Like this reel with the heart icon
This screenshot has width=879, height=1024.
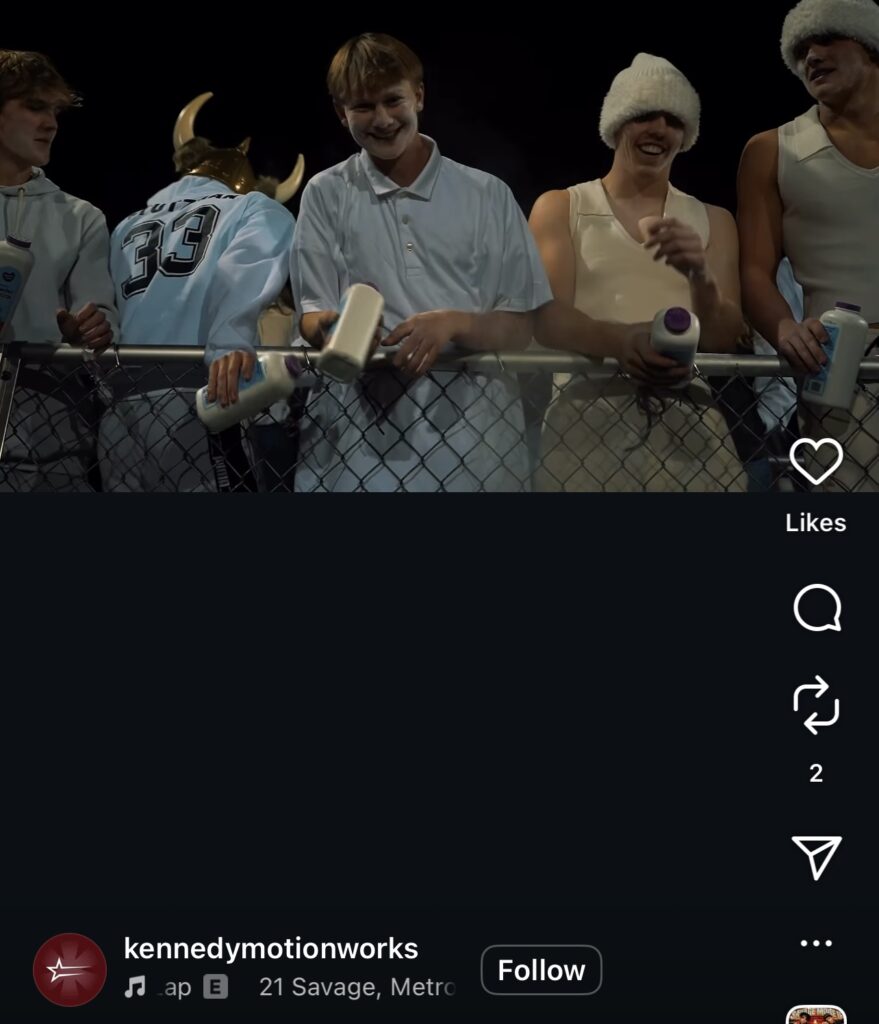tap(816, 462)
